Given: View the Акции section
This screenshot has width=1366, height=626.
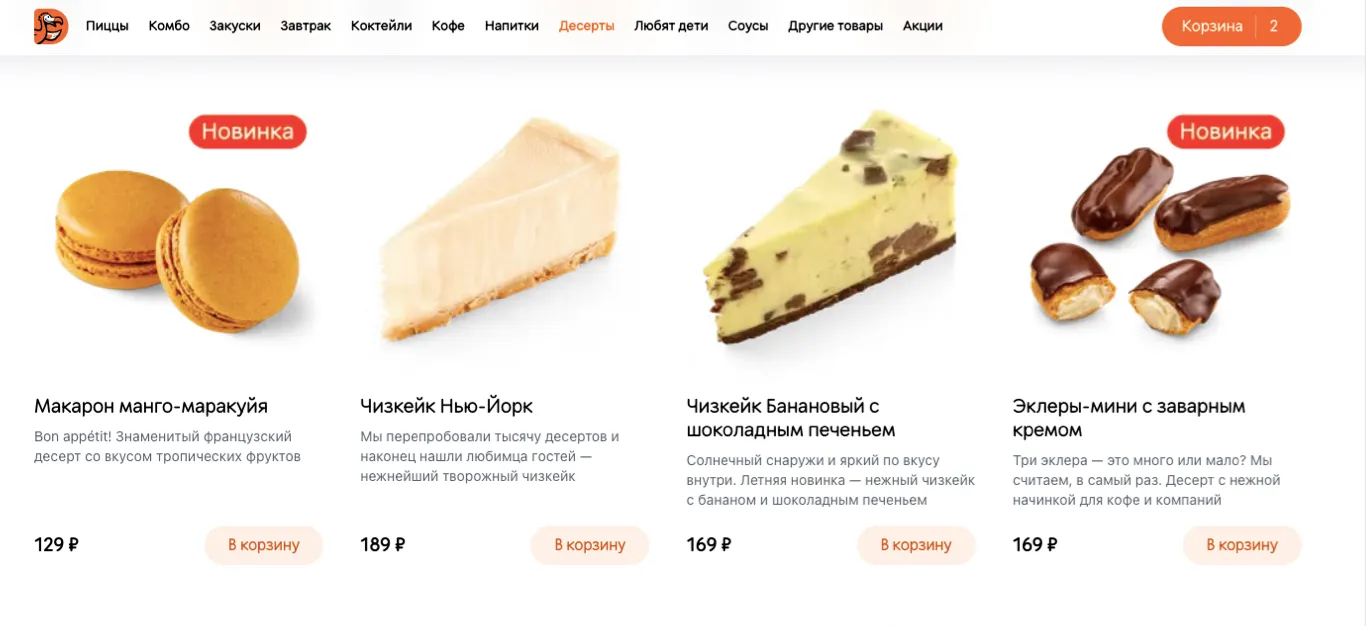Looking at the screenshot, I should pyautogui.click(x=922, y=26).
